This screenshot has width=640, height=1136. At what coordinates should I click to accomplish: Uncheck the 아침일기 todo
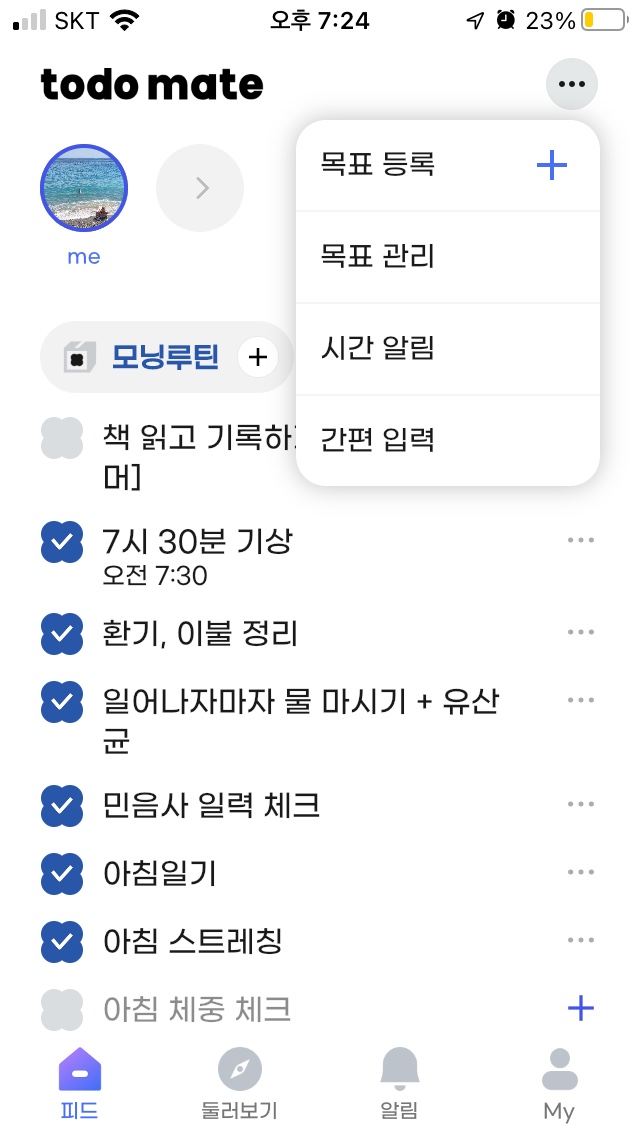(x=62, y=873)
